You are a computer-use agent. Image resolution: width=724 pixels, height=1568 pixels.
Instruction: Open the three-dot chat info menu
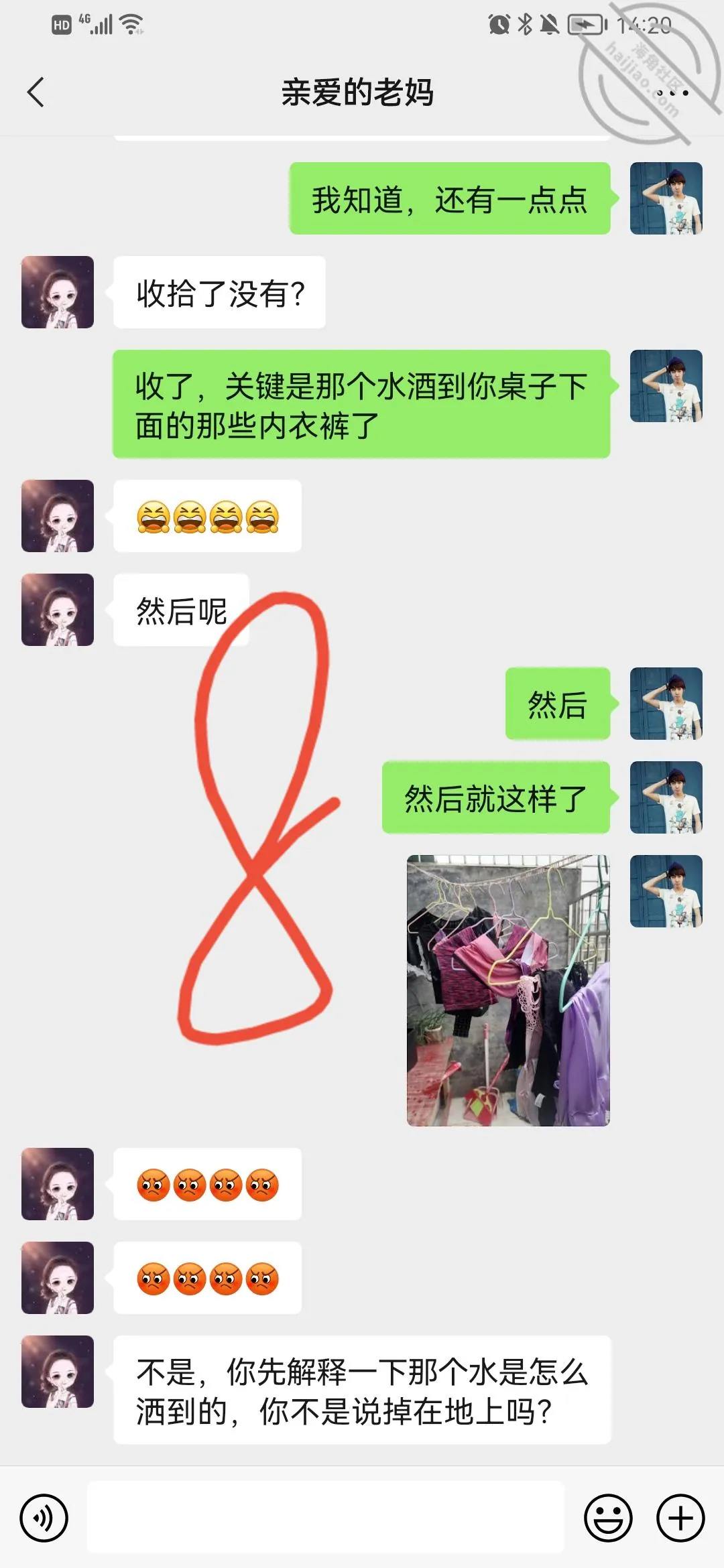click(x=672, y=92)
